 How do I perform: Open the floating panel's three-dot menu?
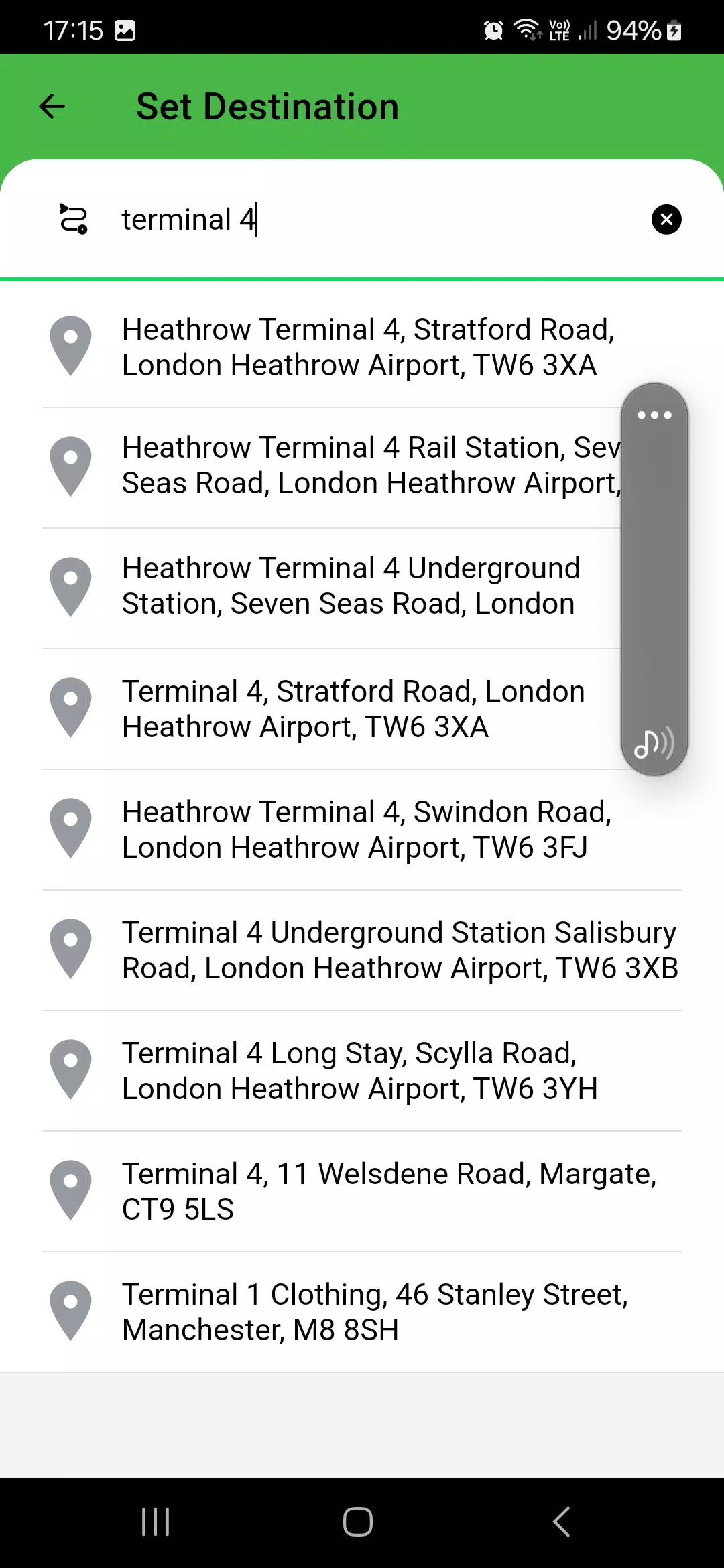click(654, 415)
